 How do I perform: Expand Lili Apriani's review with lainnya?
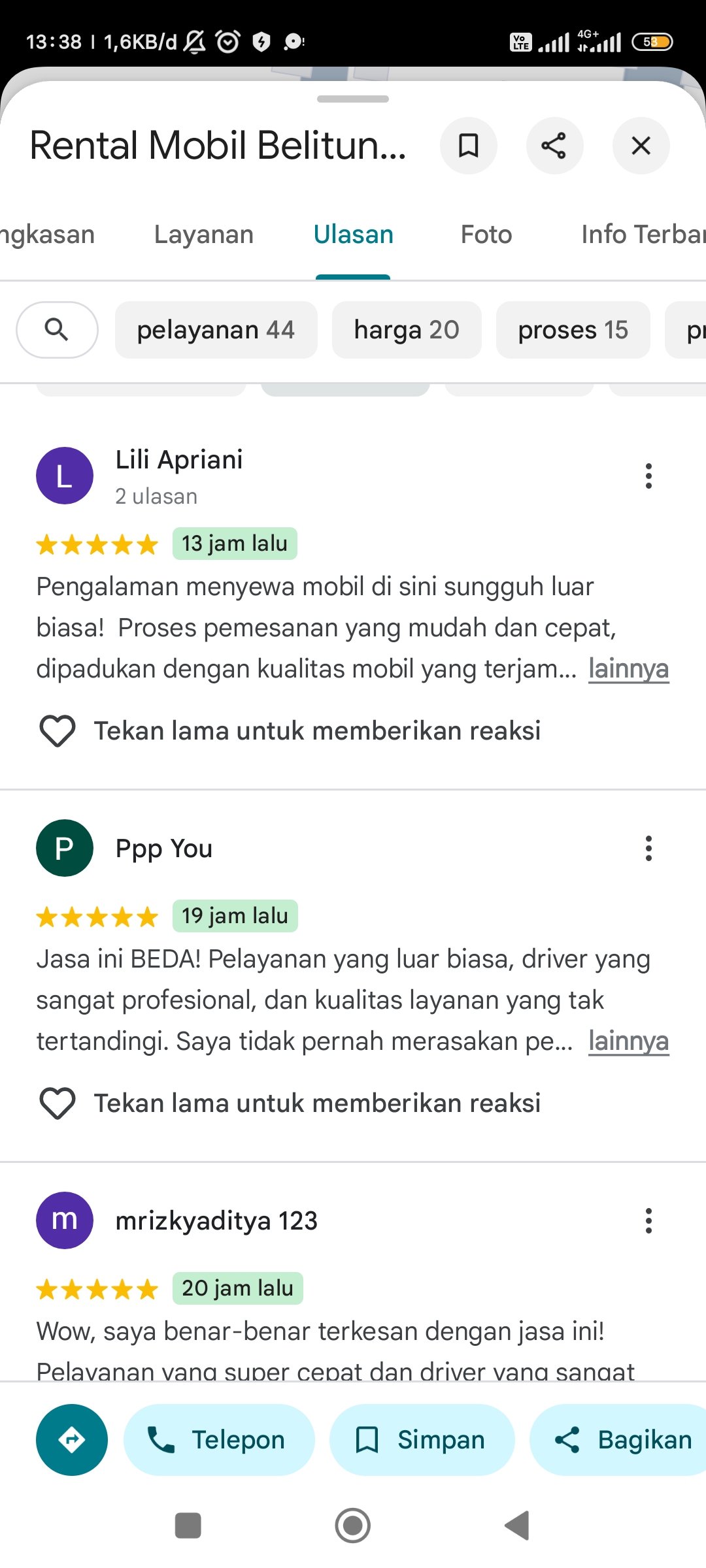(x=628, y=669)
